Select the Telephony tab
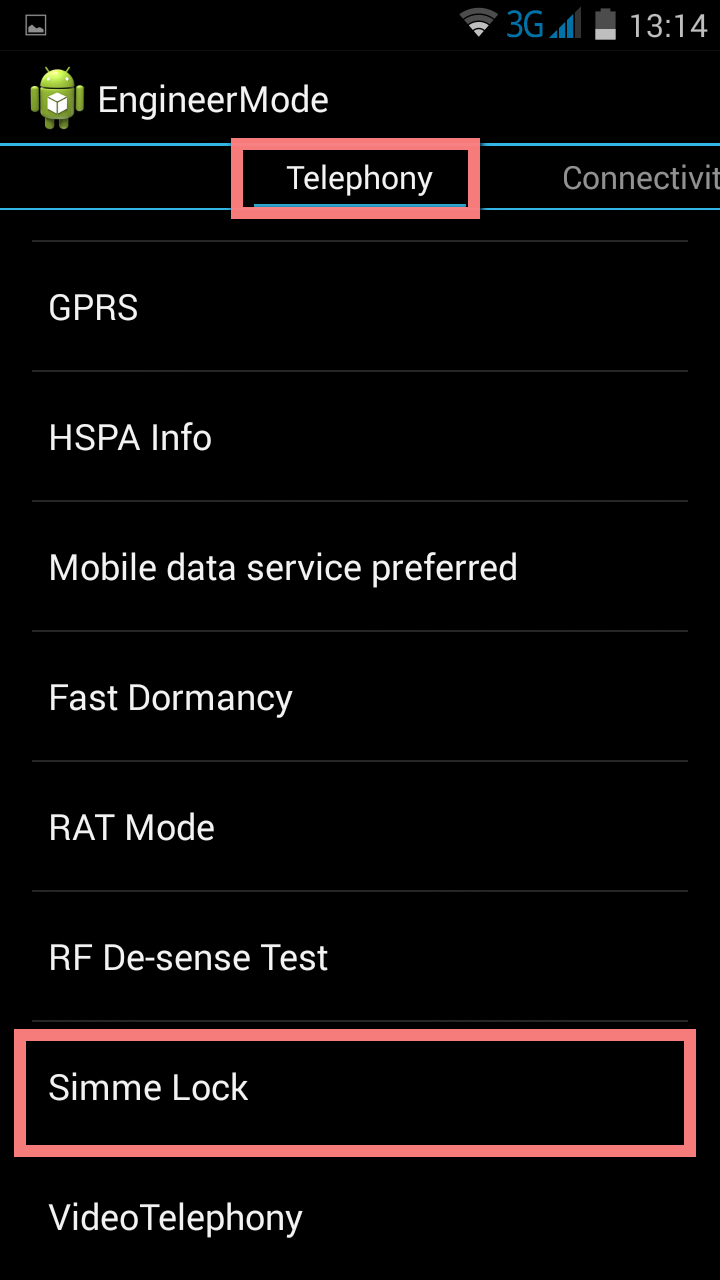The width and height of the screenshot is (720, 1280). click(x=359, y=179)
